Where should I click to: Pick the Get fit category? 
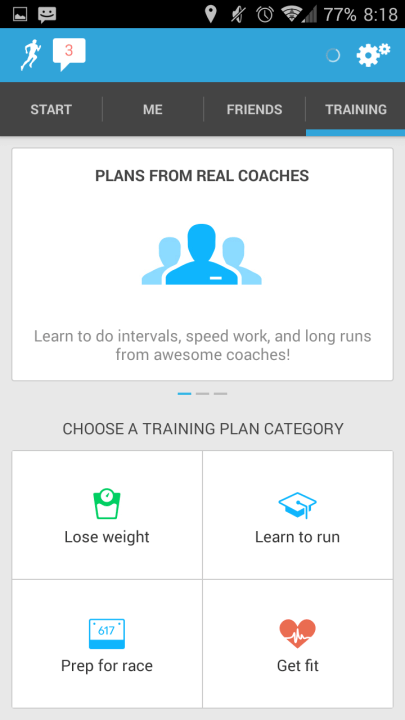coord(298,644)
